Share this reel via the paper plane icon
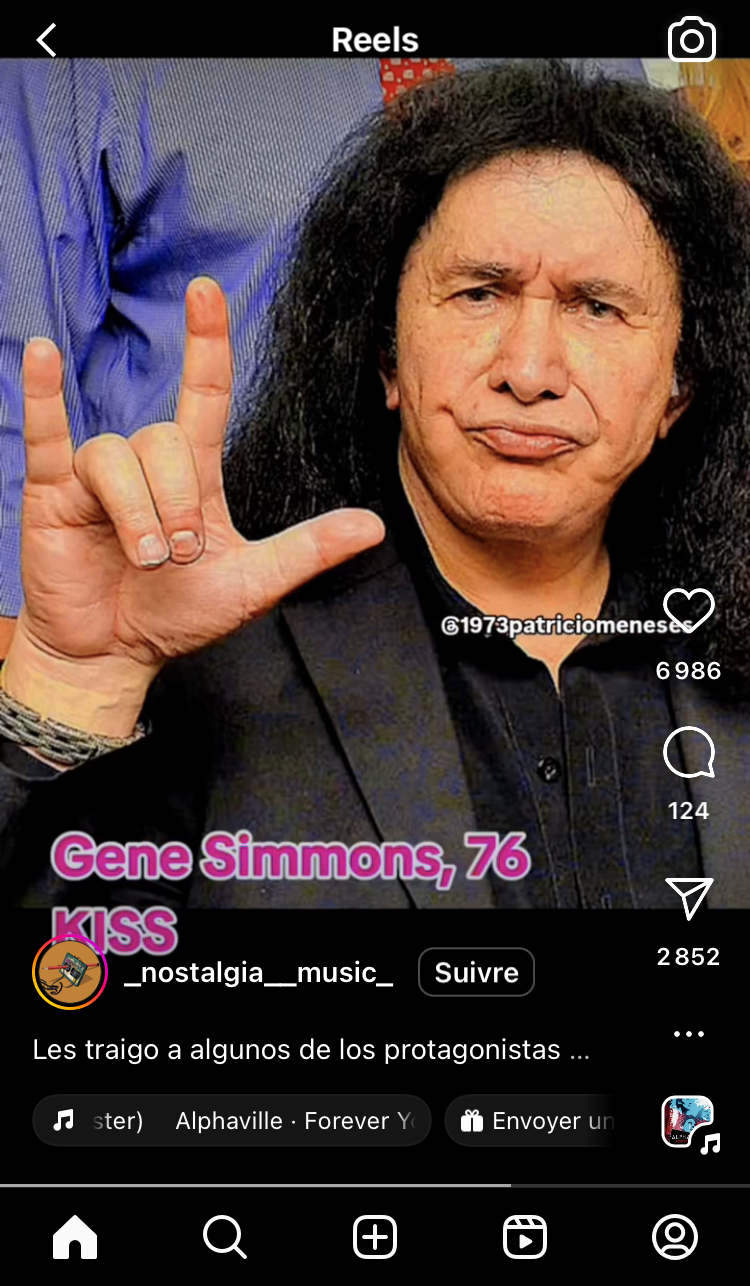Image resolution: width=750 pixels, height=1286 pixels. coord(689,899)
